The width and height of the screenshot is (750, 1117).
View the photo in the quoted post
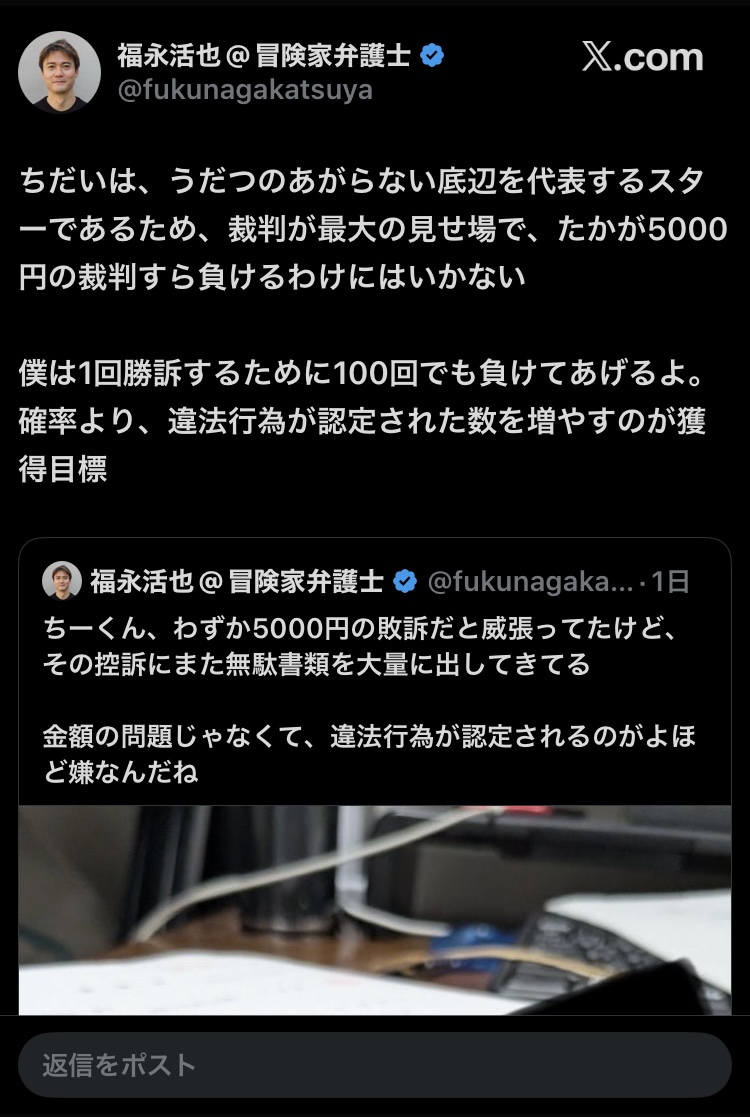coord(374,910)
